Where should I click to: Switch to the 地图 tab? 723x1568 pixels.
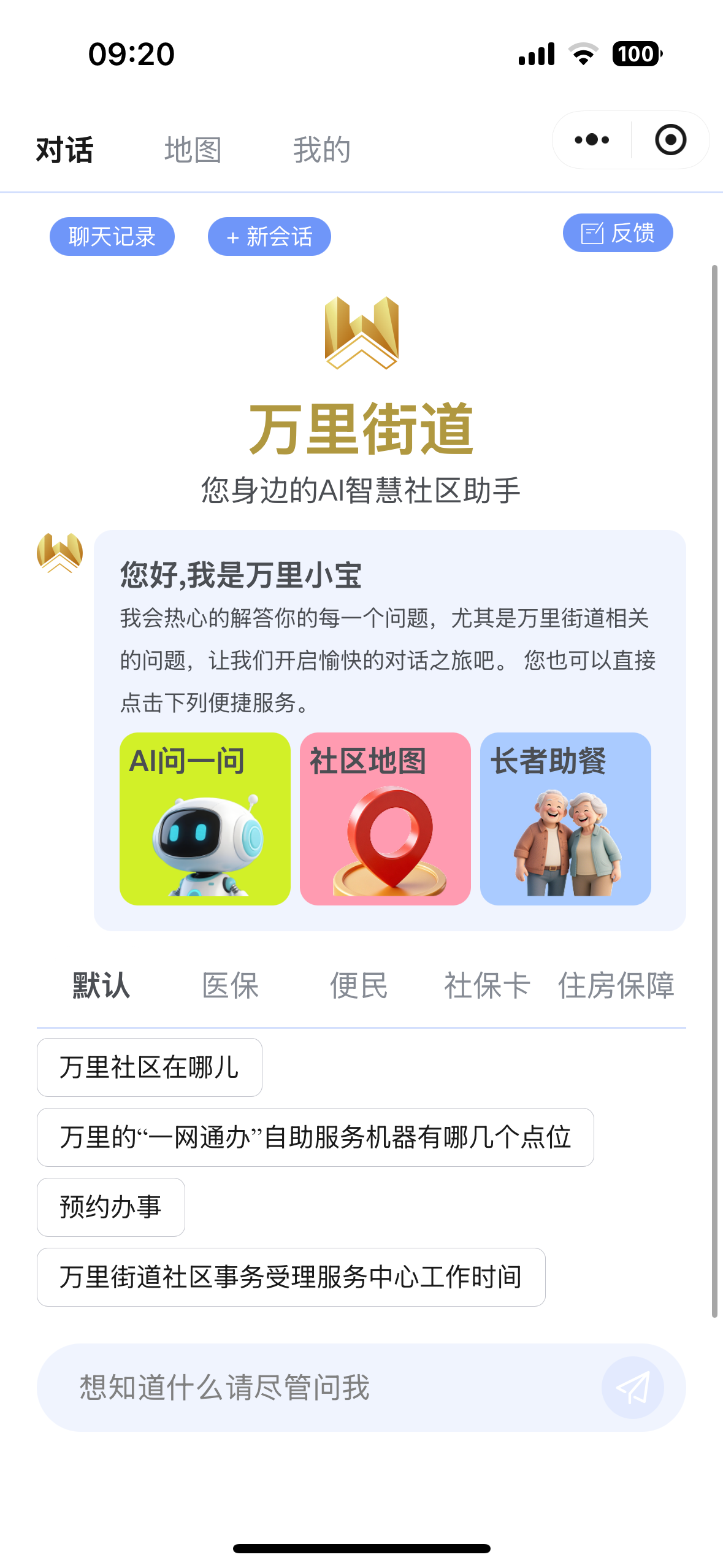(x=193, y=150)
